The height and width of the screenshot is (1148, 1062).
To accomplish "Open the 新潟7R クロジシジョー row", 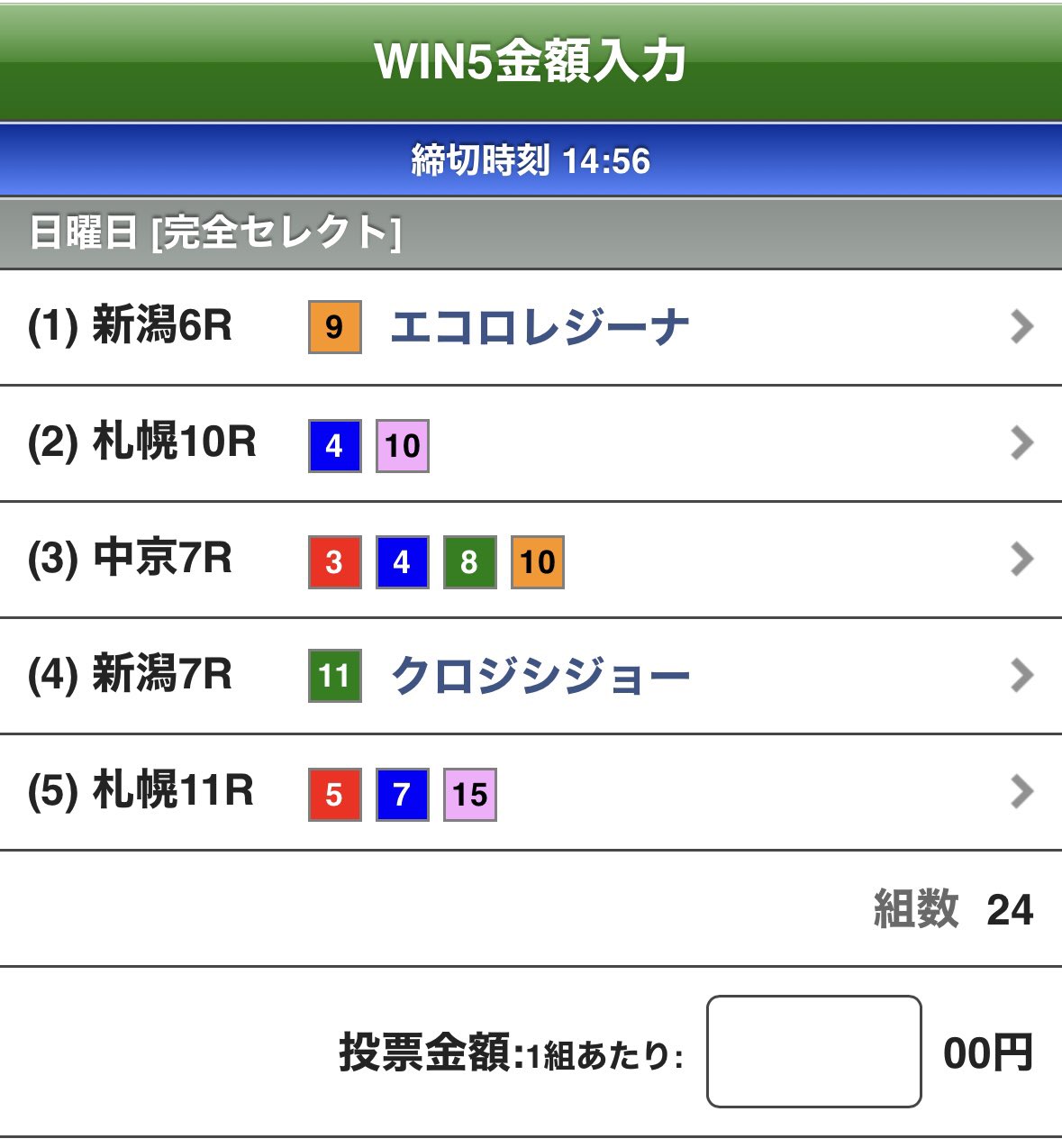I will click(531, 676).
